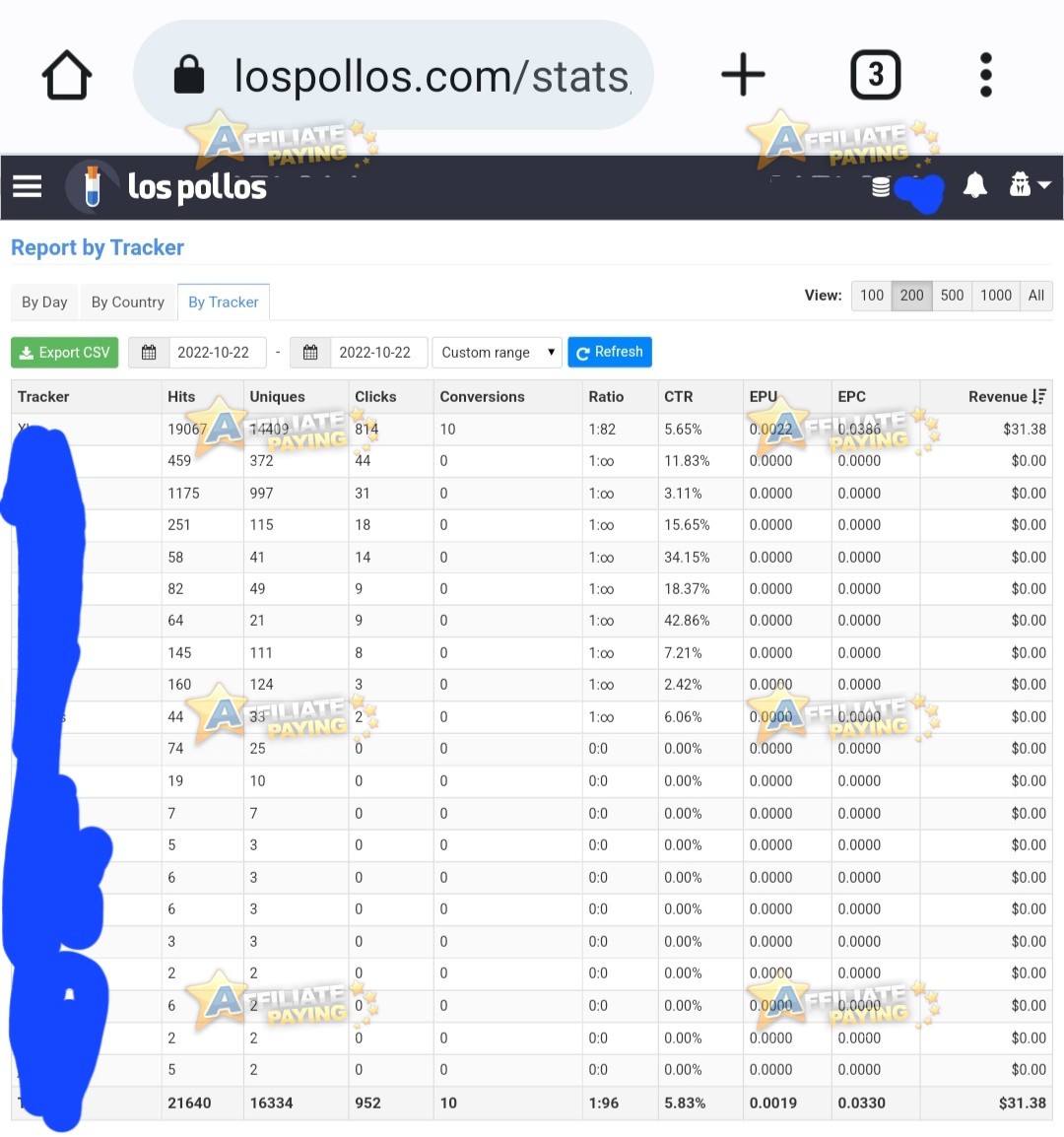Set view to 100 rows
This screenshot has height=1137, width=1064.
point(872,296)
